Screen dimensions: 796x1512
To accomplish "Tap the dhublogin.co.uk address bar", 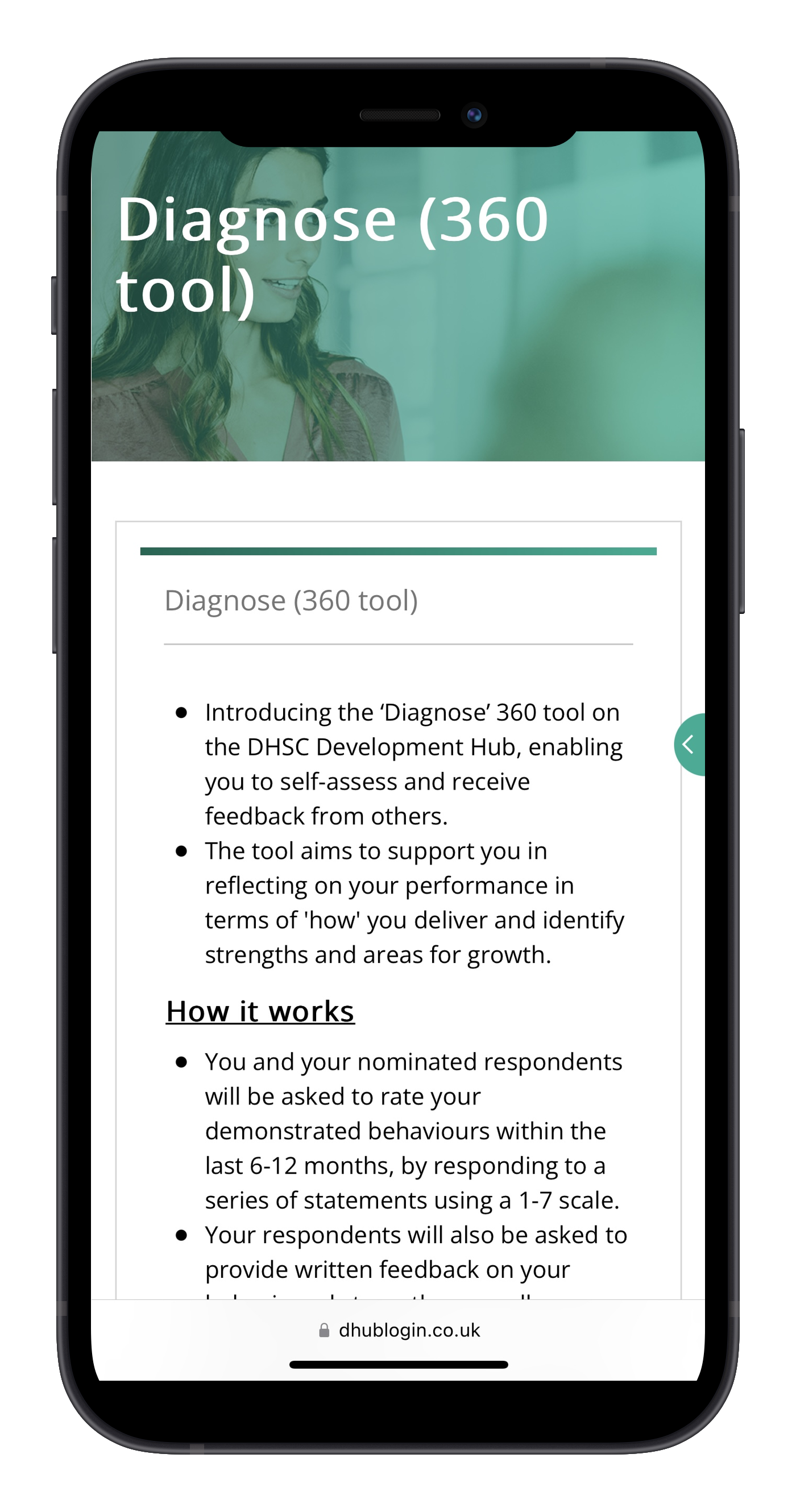I will [x=399, y=1330].
